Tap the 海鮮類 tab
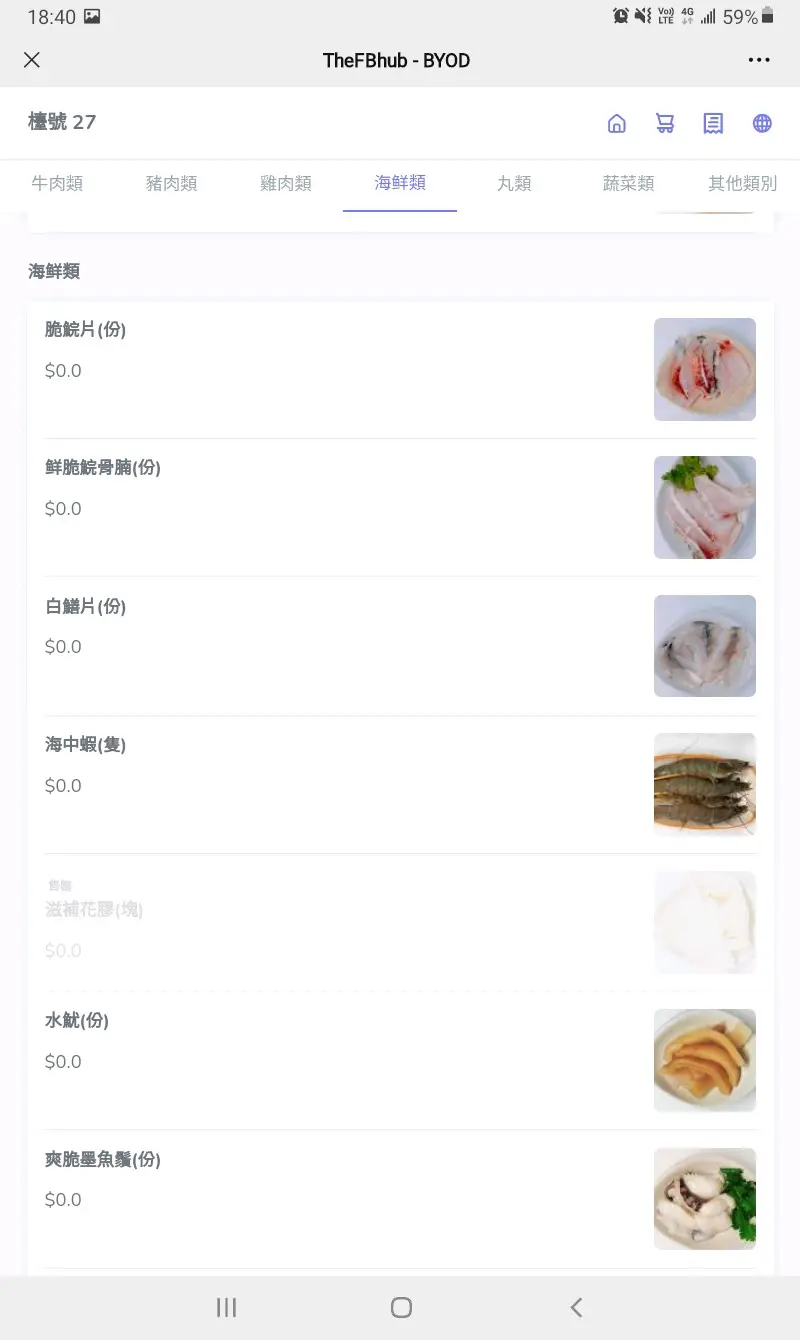 tap(400, 183)
